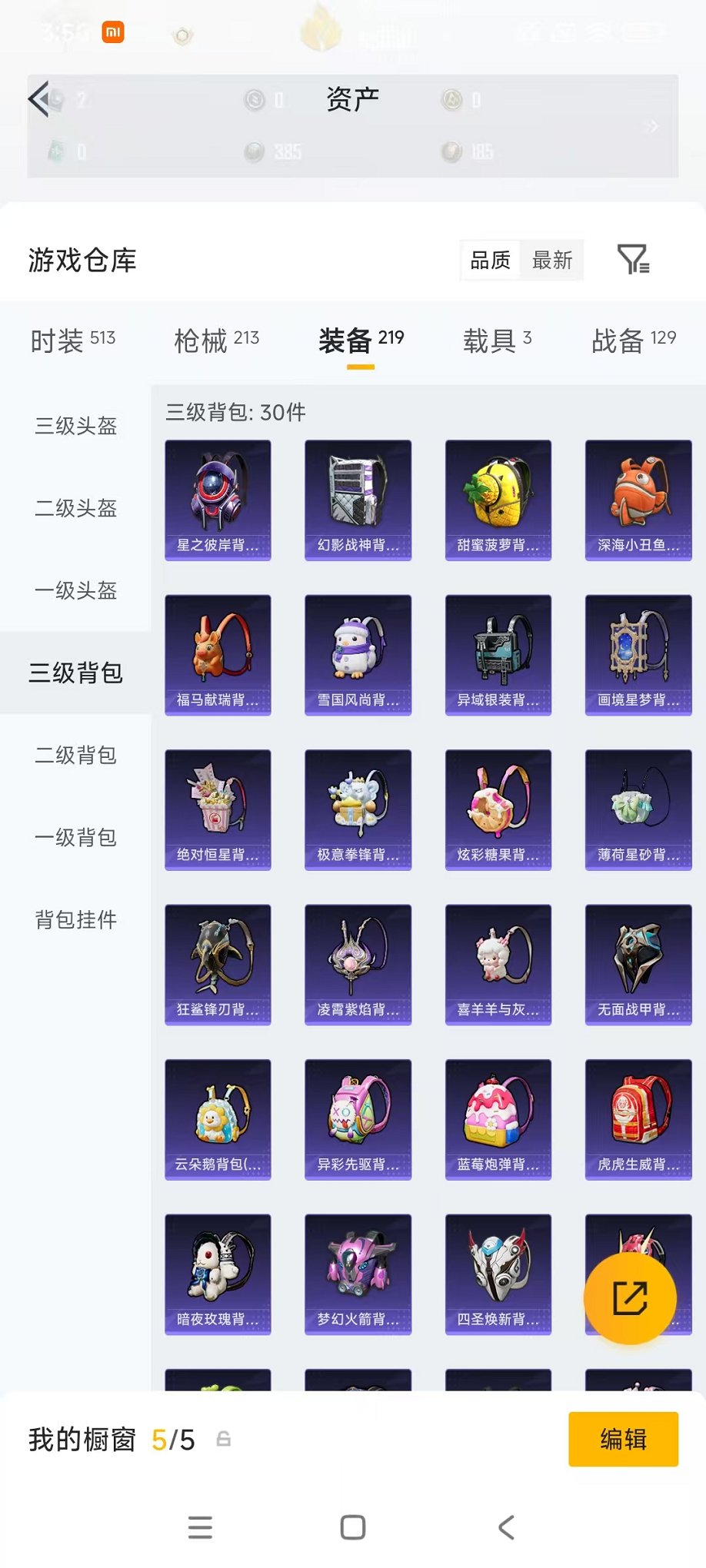Tap the Android recent apps button
The image size is (706, 1568).
(200, 1528)
